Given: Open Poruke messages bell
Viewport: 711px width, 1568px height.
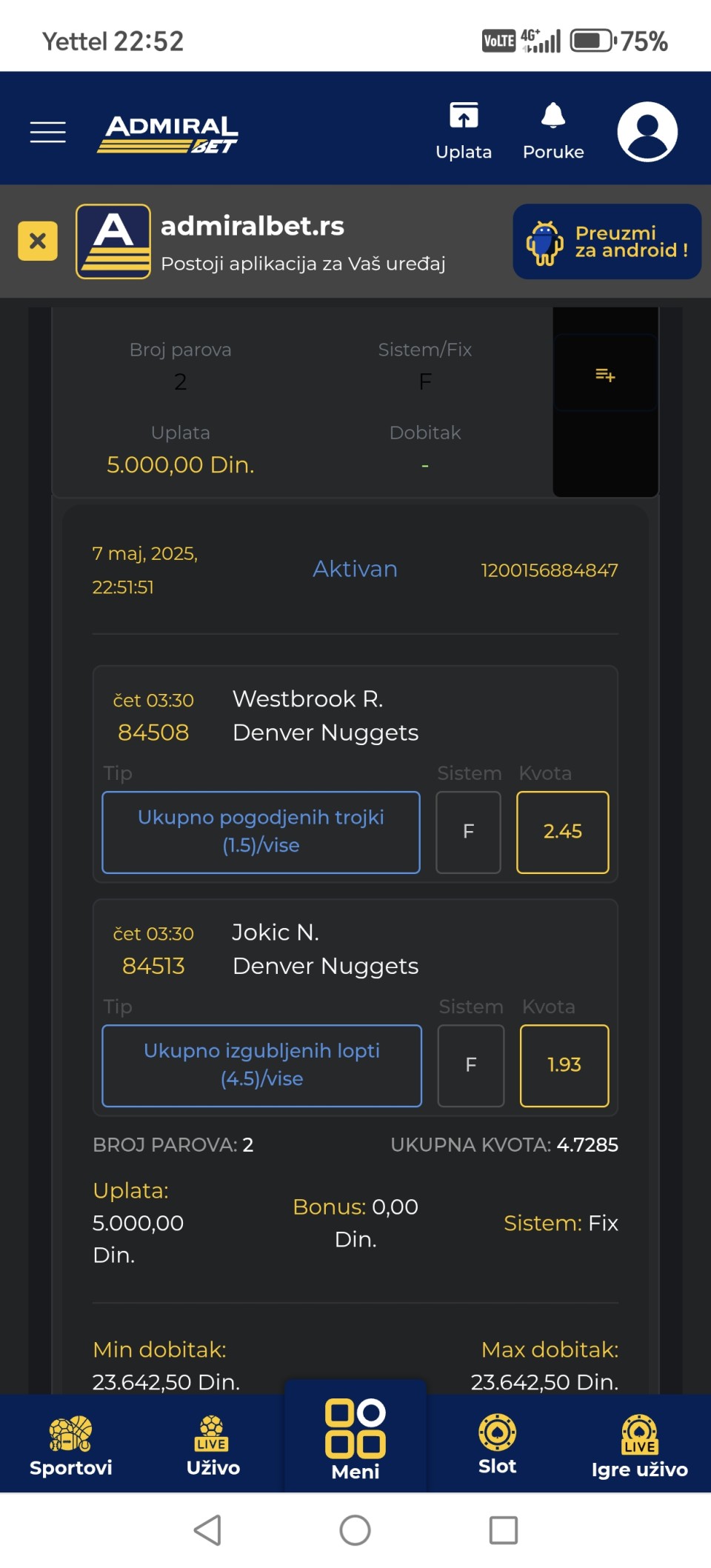Looking at the screenshot, I should click(x=553, y=131).
